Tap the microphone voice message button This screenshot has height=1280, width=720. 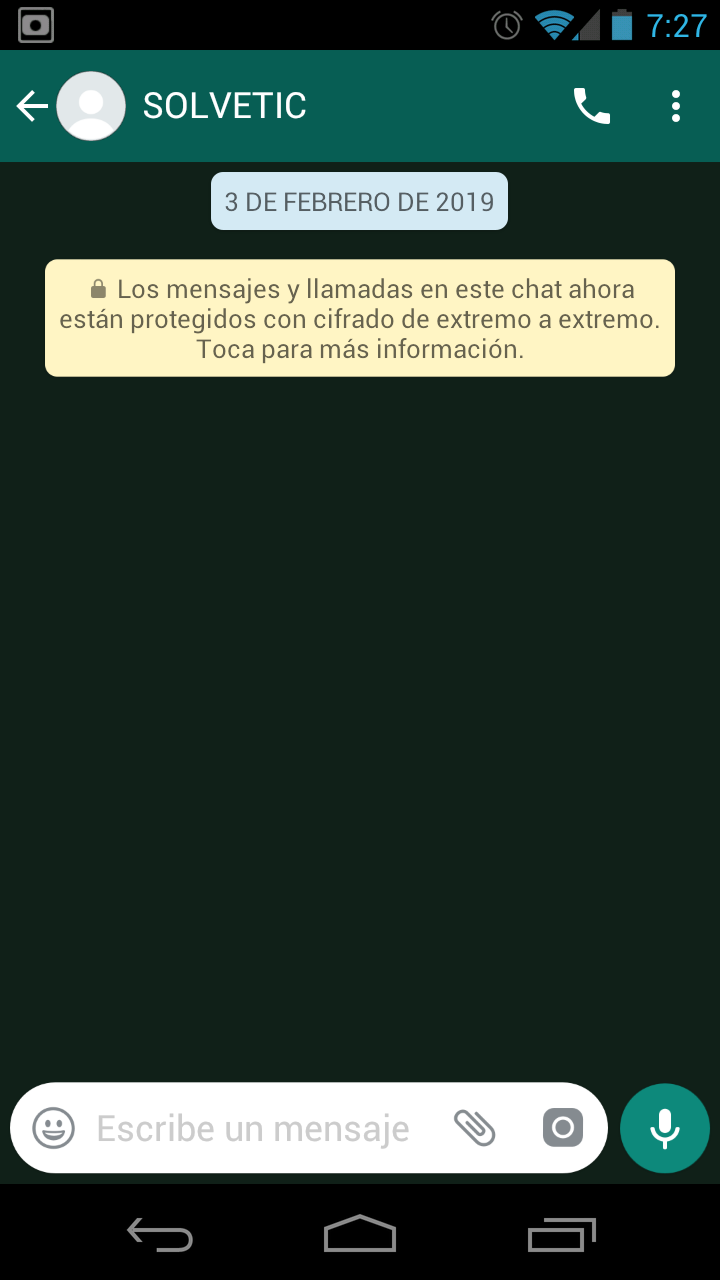click(665, 1128)
